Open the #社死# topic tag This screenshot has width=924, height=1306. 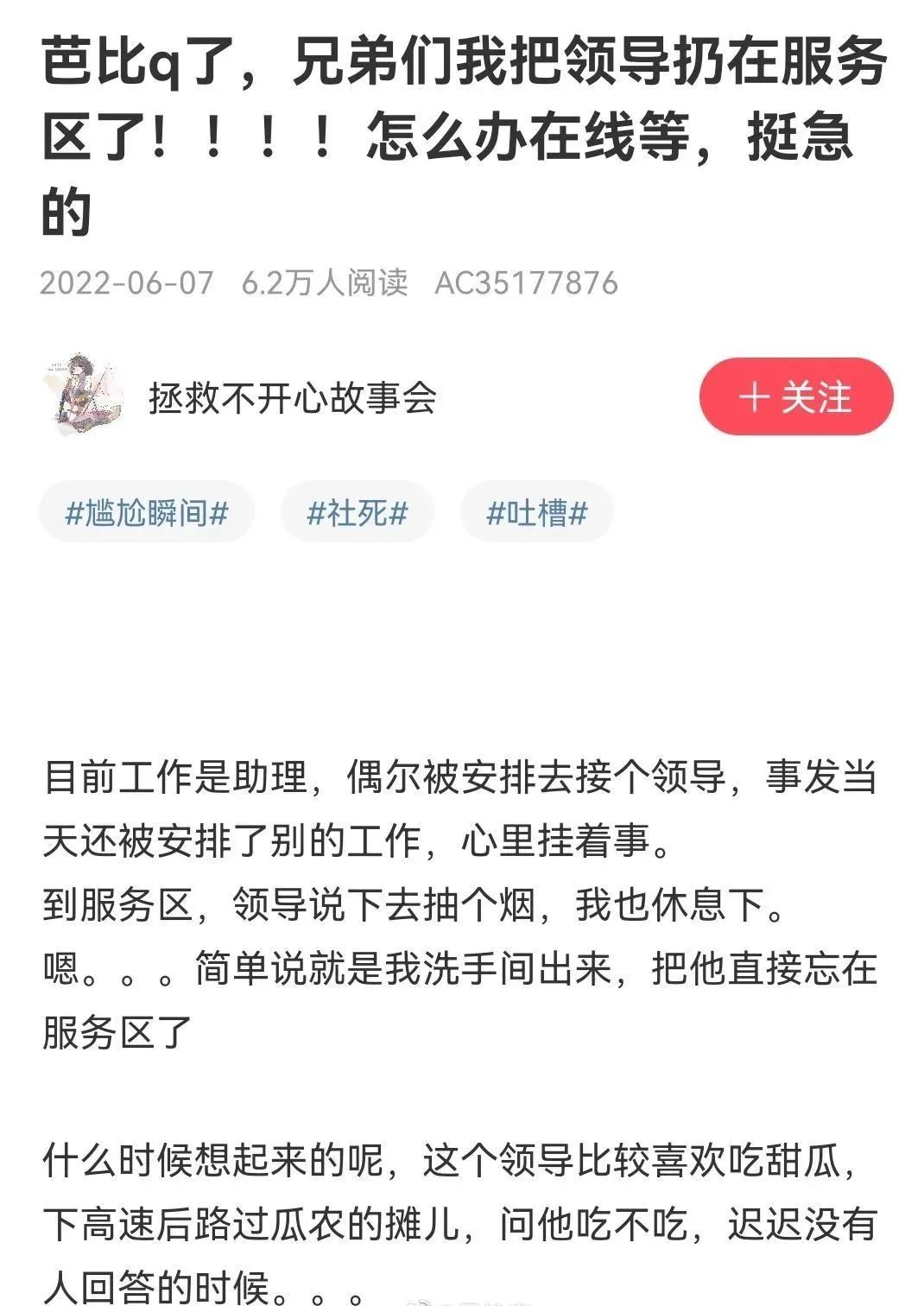(x=357, y=513)
